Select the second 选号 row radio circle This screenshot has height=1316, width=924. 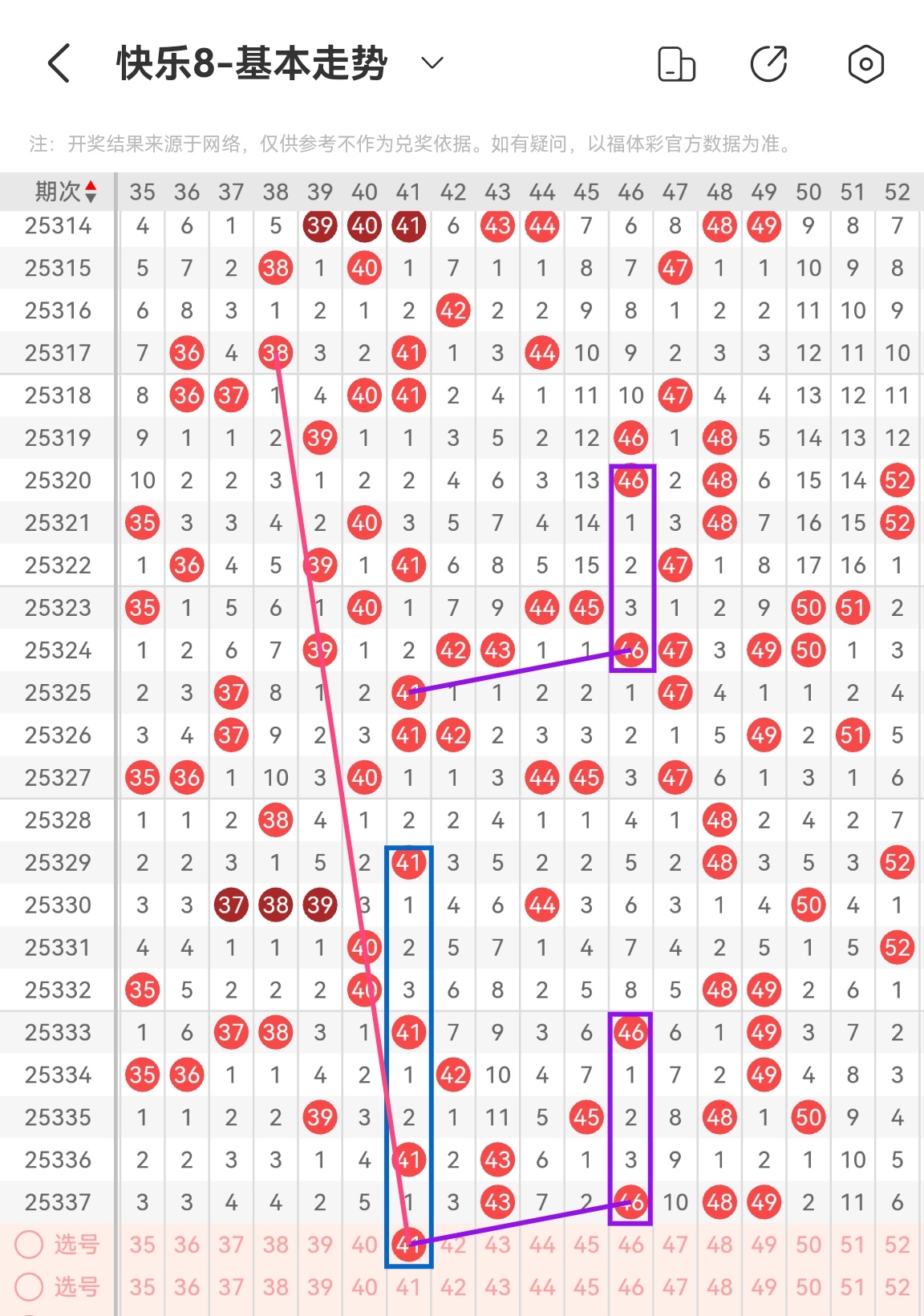(29, 1287)
